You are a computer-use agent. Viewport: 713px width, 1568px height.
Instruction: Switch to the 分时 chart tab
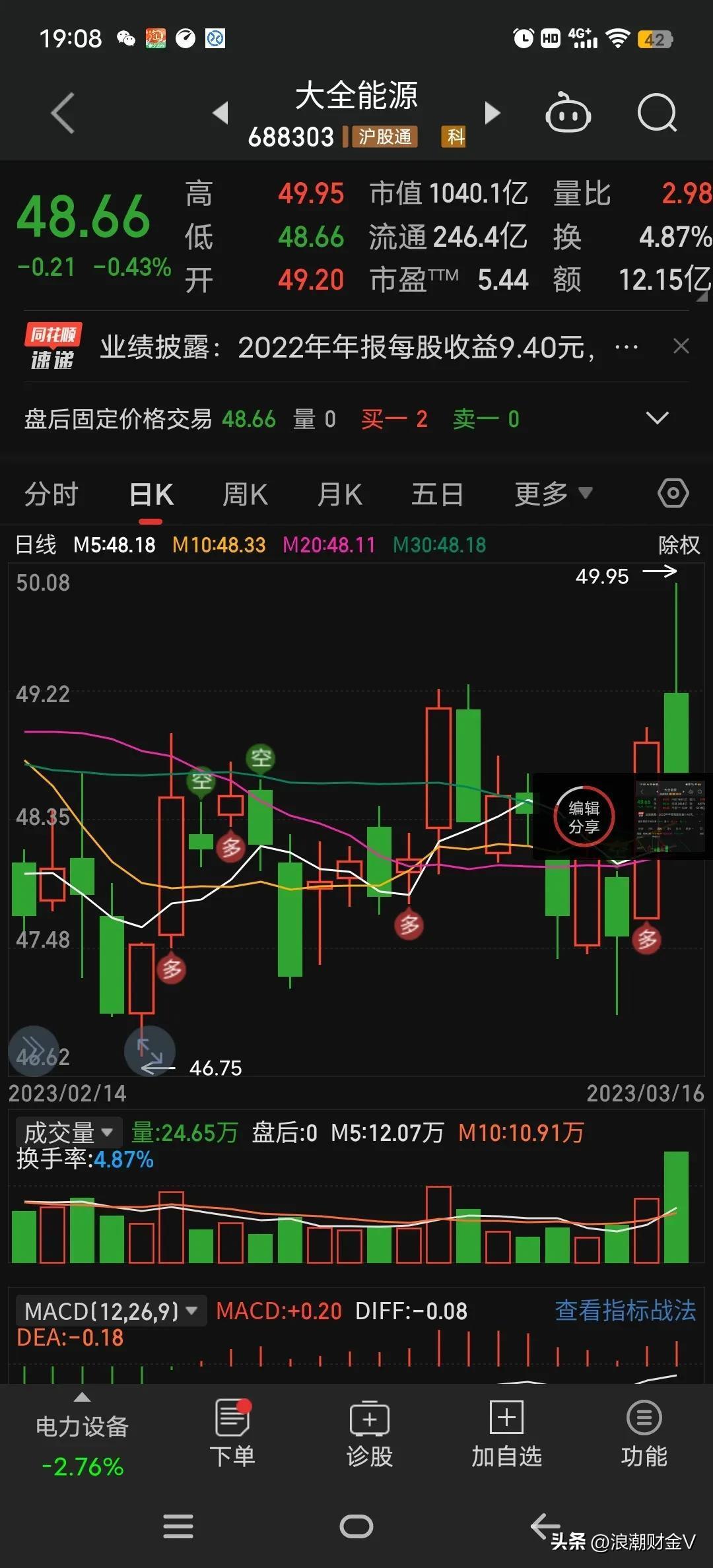51,494
